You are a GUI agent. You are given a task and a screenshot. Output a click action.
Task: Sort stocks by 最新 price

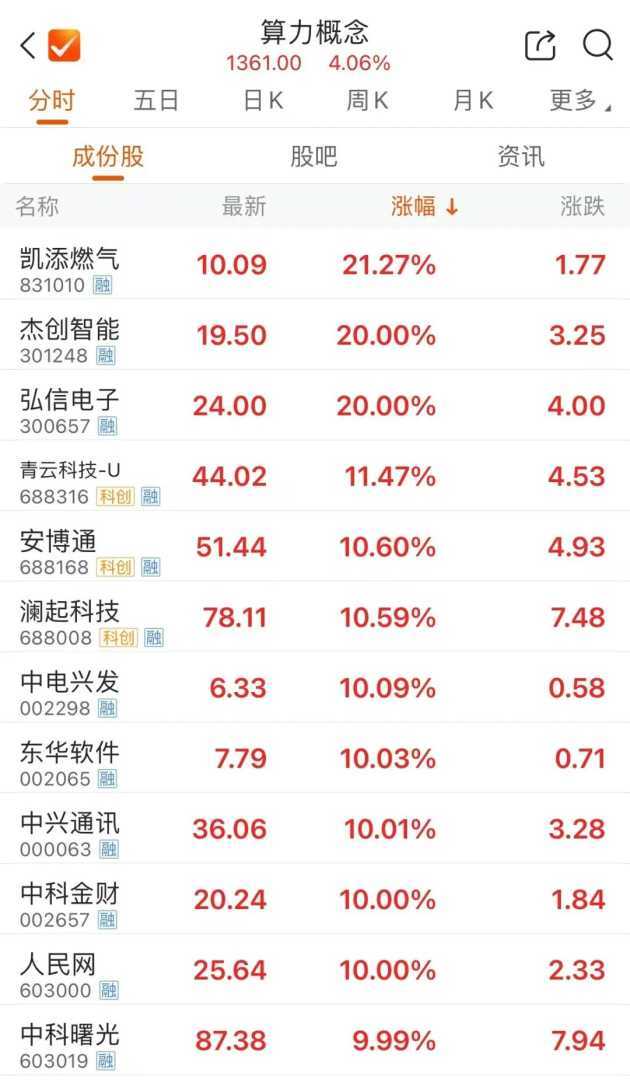click(x=244, y=207)
